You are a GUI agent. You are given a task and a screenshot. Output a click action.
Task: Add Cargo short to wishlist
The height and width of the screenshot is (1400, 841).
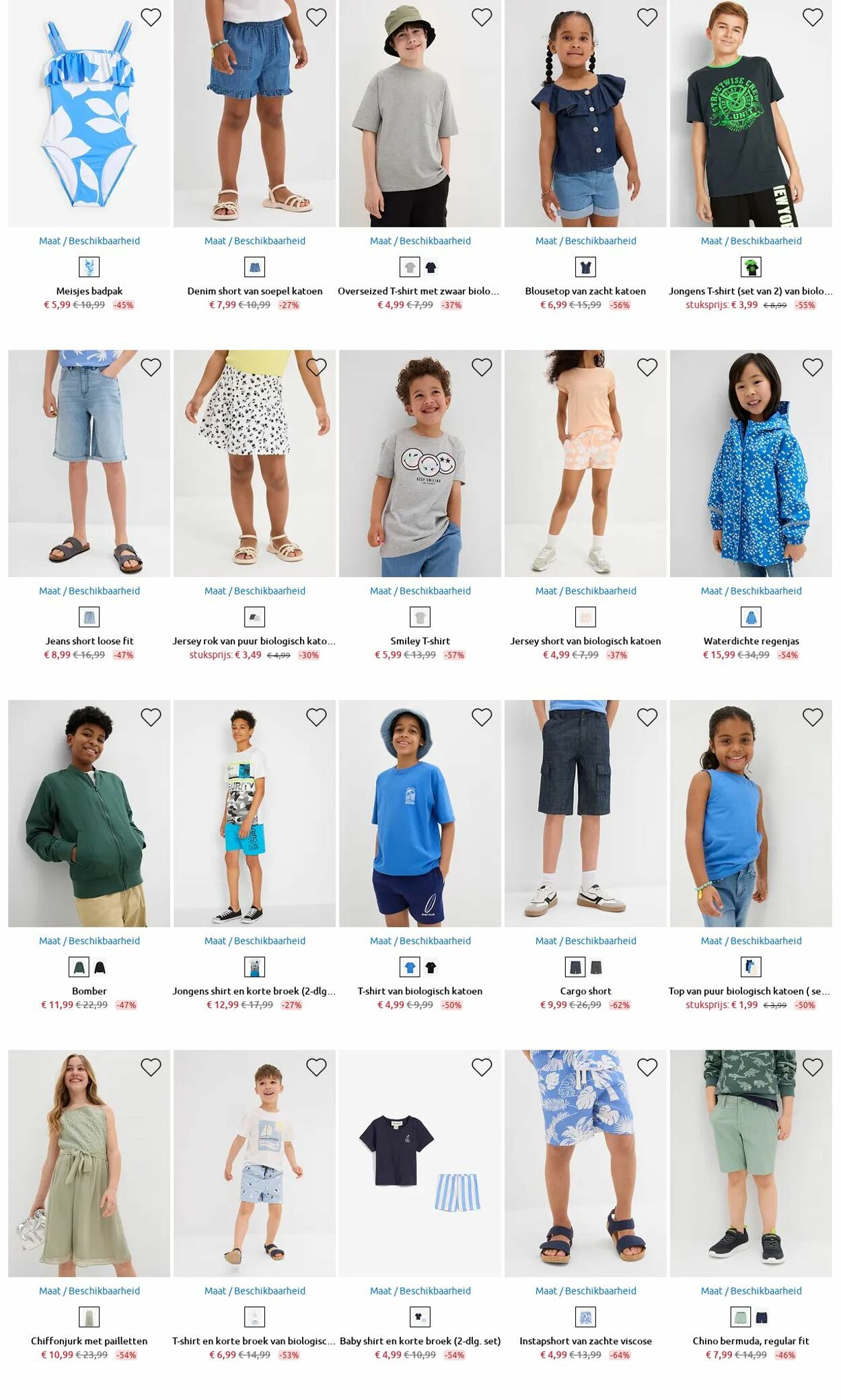click(647, 717)
